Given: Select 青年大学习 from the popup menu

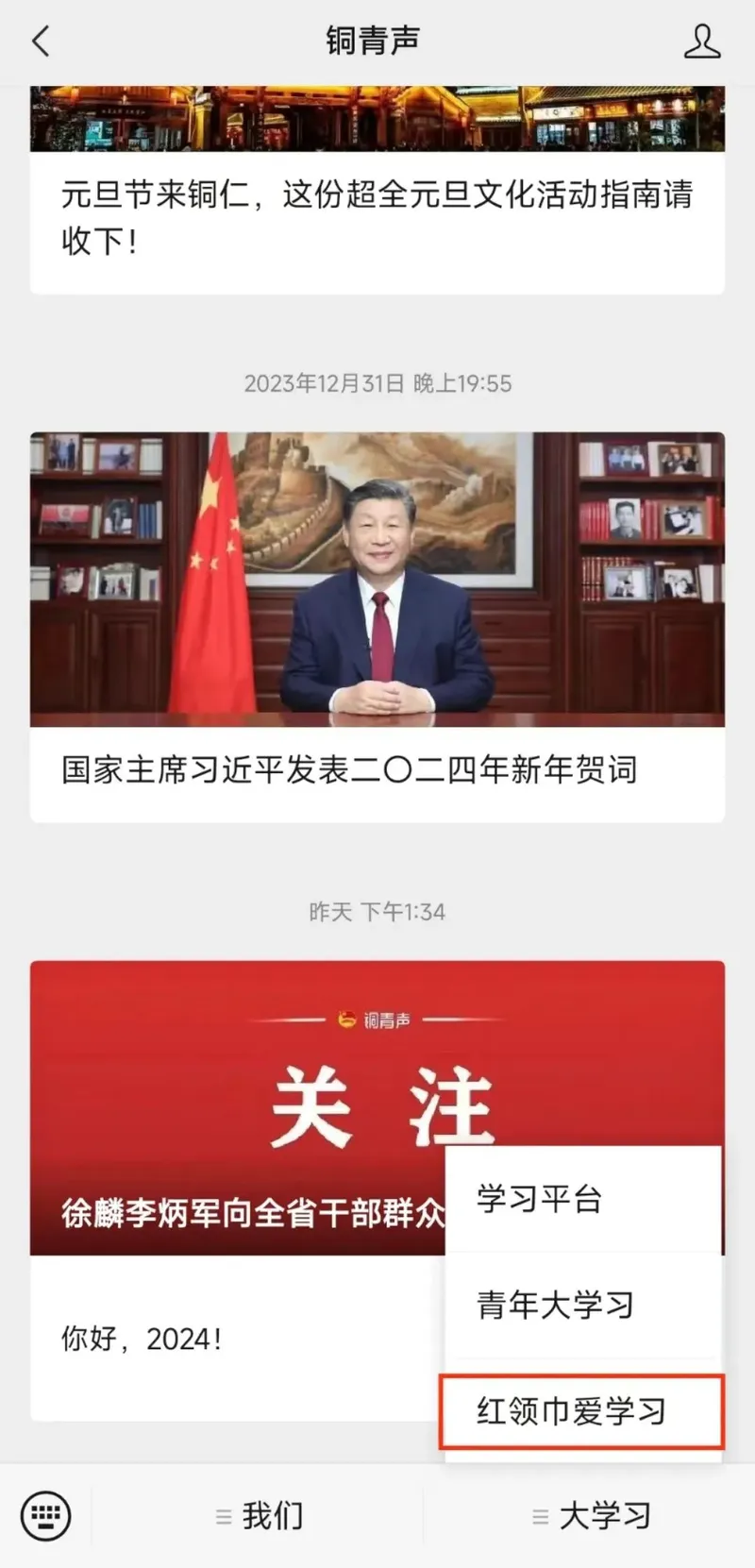Looking at the screenshot, I should pyautogui.click(x=583, y=1306).
